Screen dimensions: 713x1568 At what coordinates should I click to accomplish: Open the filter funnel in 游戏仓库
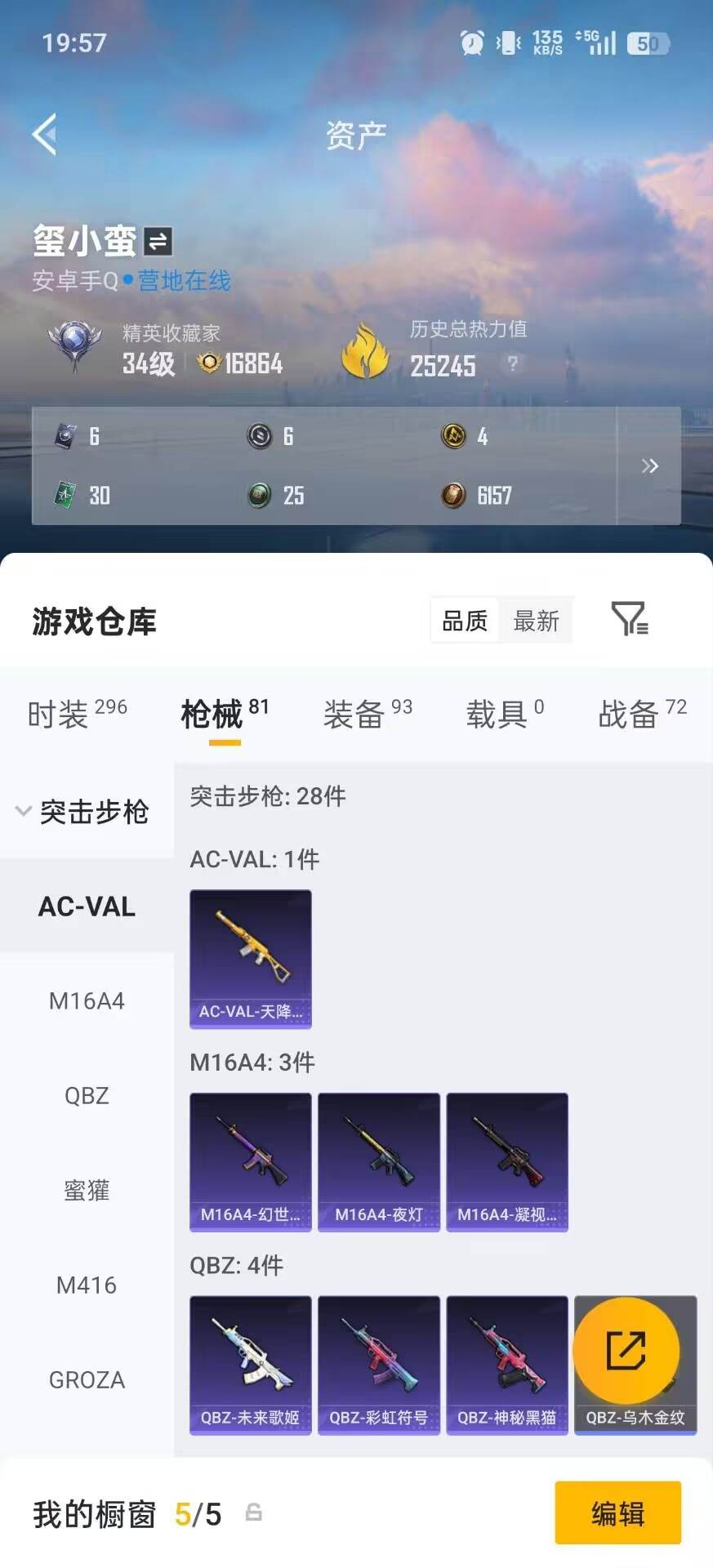[628, 621]
